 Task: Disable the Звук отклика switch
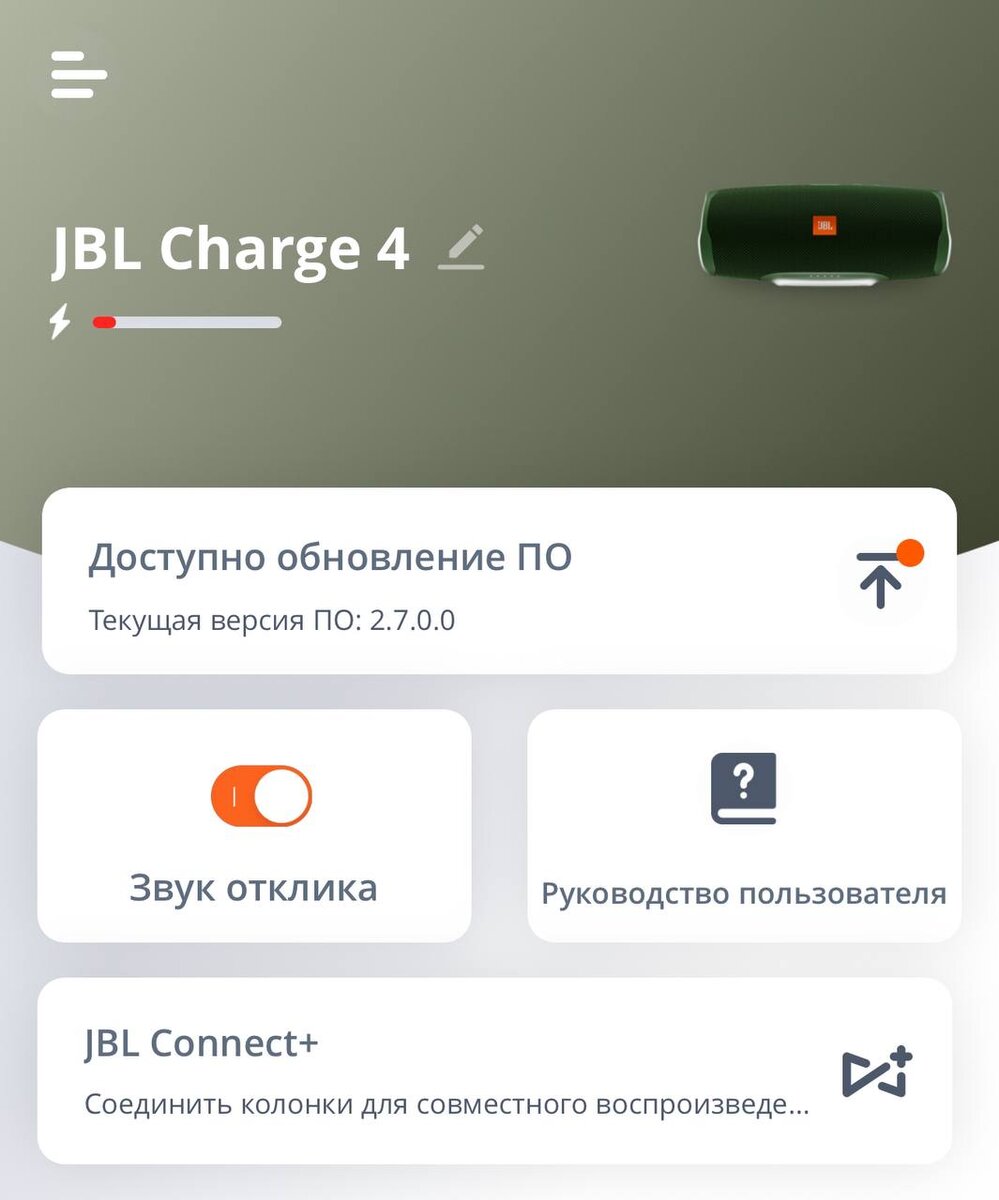261,796
